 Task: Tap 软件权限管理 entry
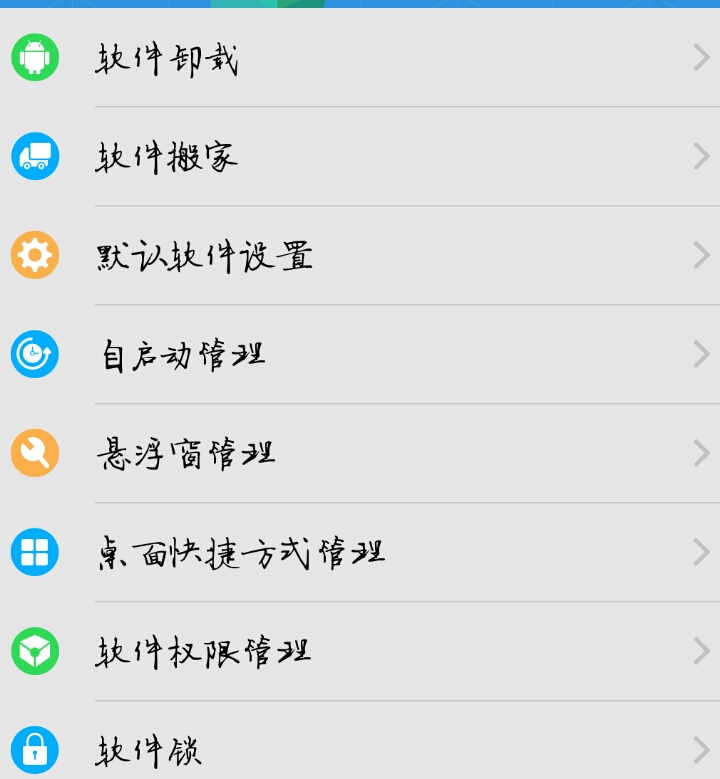pyautogui.click(x=203, y=652)
